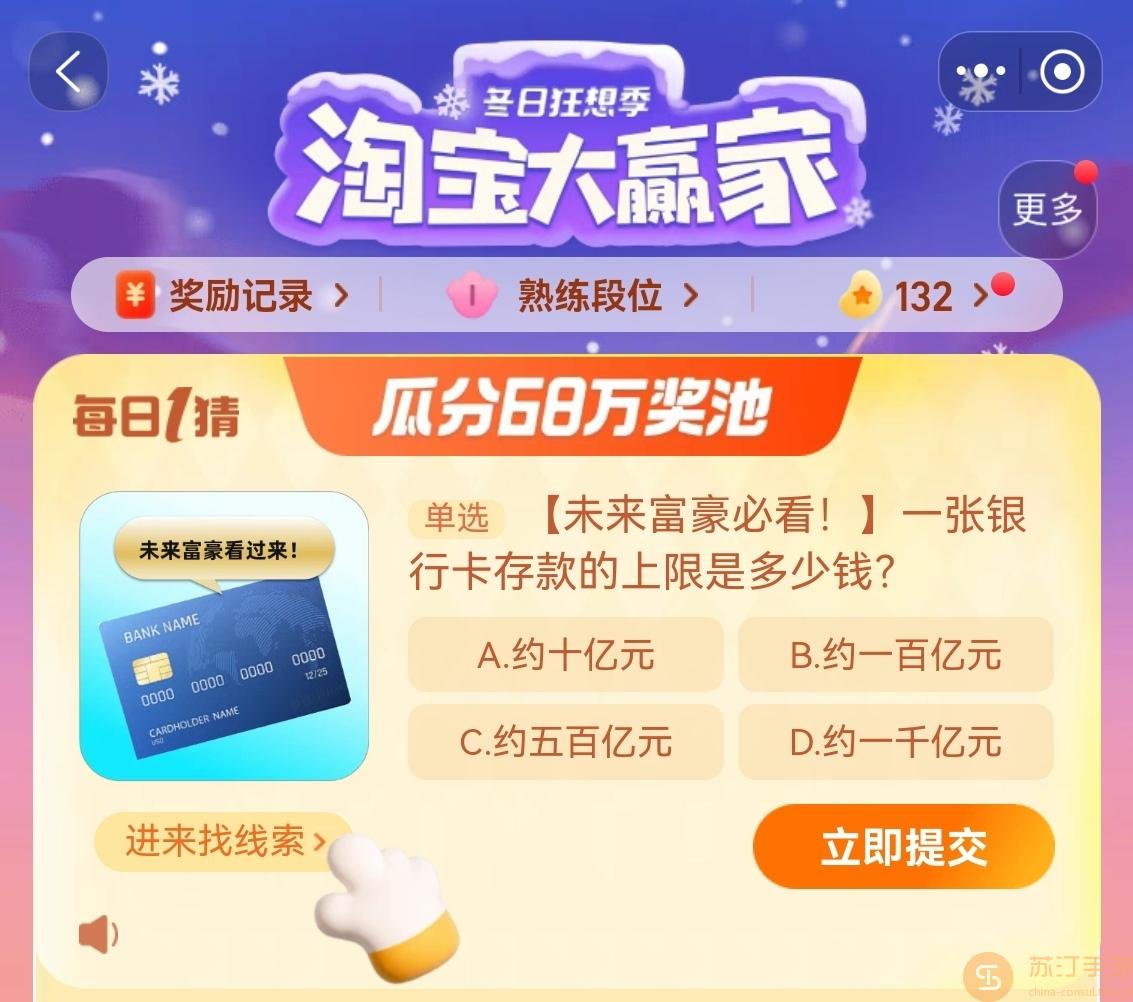The width and height of the screenshot is (1133, 1002).
Task: Open the three-dot mini program menu
Action: point(979,72)
